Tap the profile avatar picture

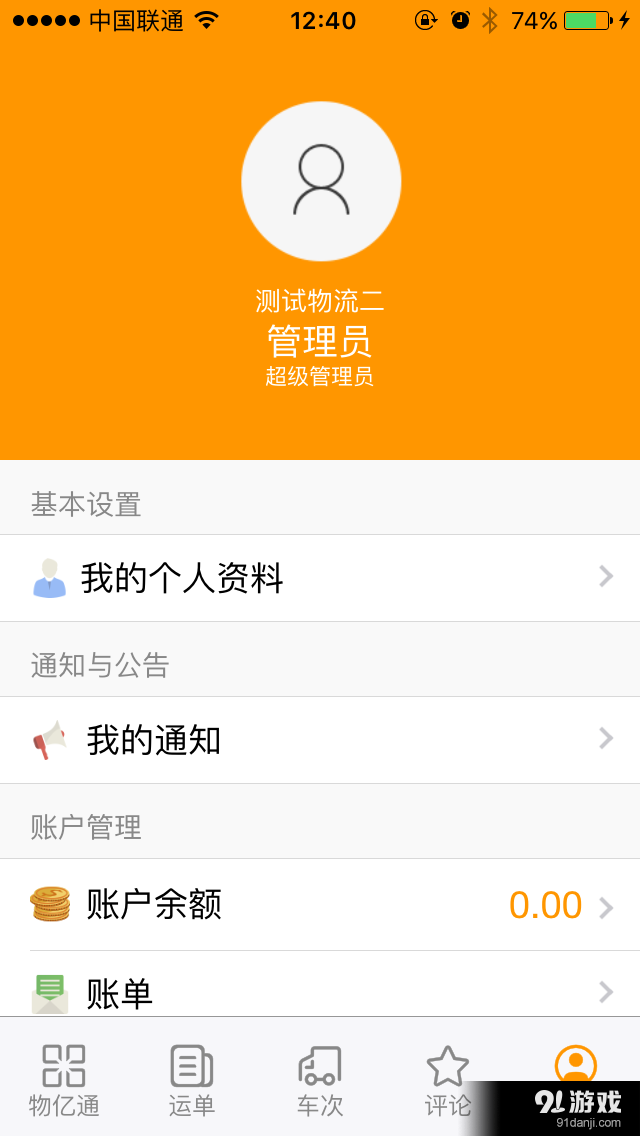click(320, 181)
